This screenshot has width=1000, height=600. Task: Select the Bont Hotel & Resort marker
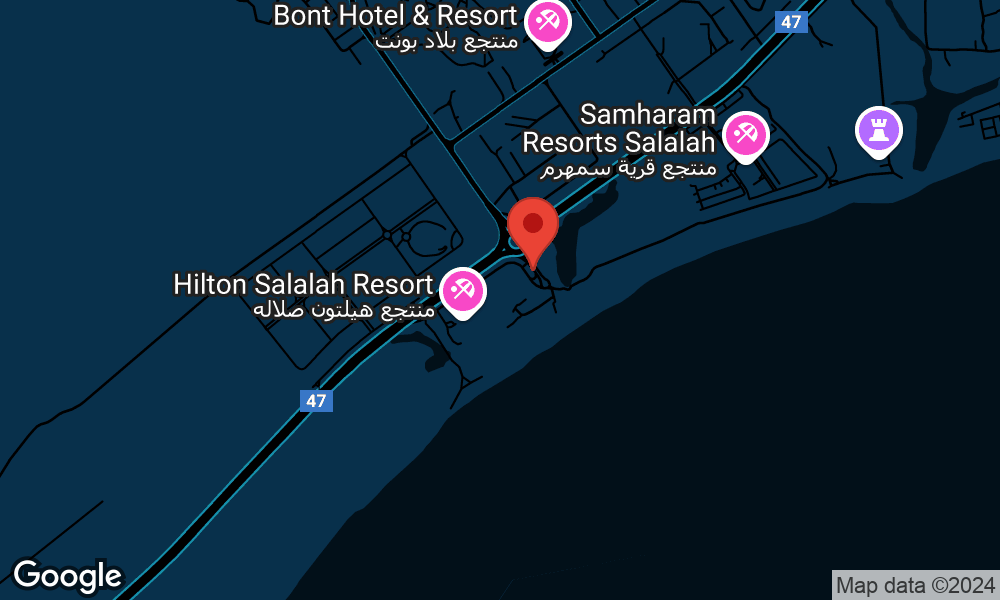547,21
